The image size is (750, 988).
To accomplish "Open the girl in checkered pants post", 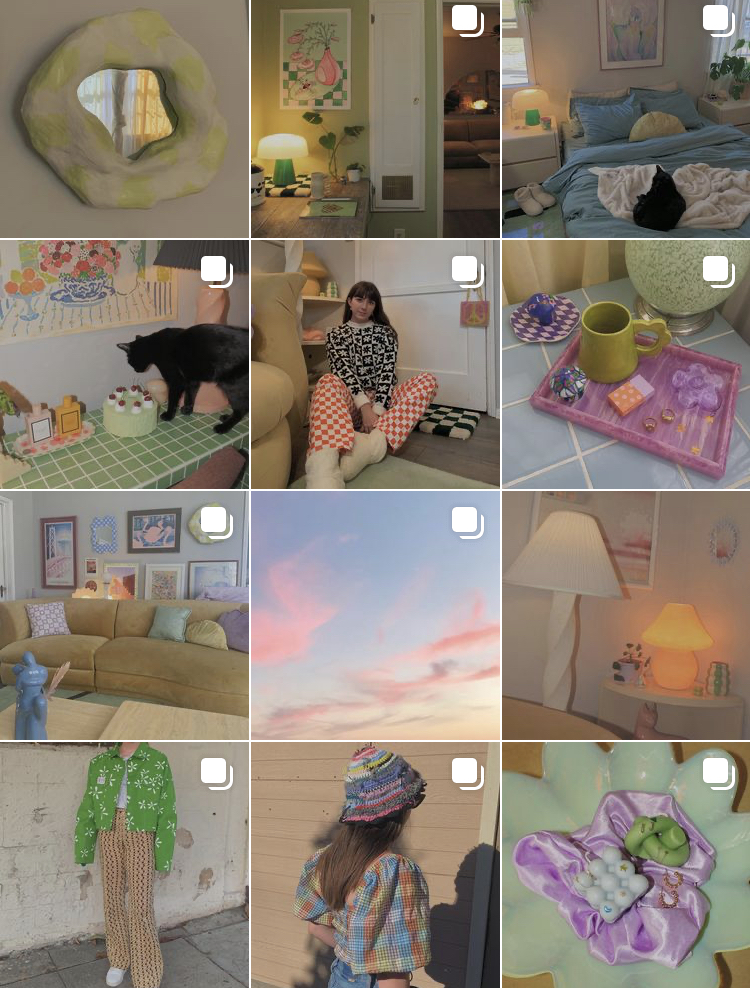I will click(374, 364).
